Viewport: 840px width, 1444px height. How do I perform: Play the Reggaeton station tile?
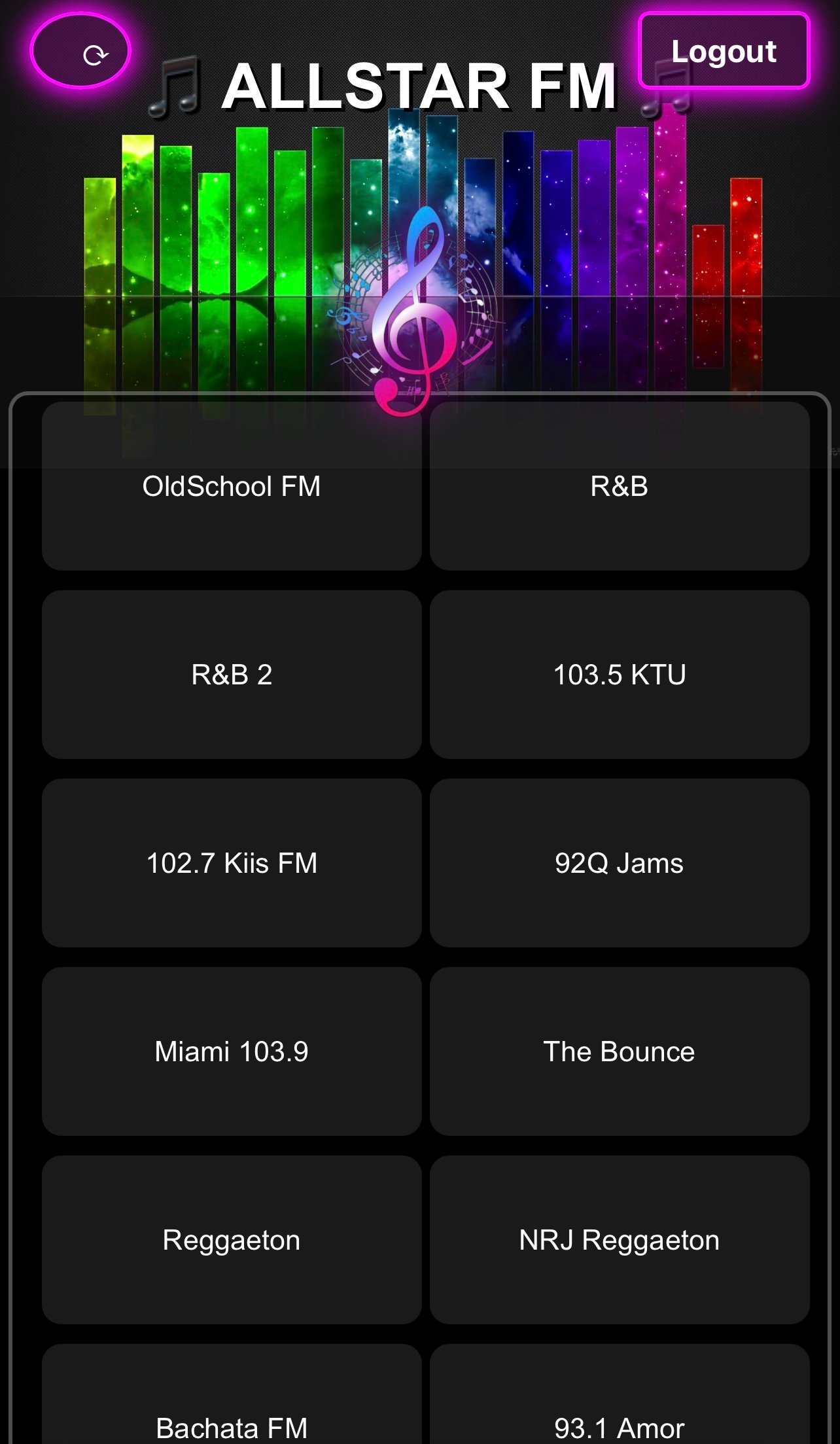coord(232,1240)
